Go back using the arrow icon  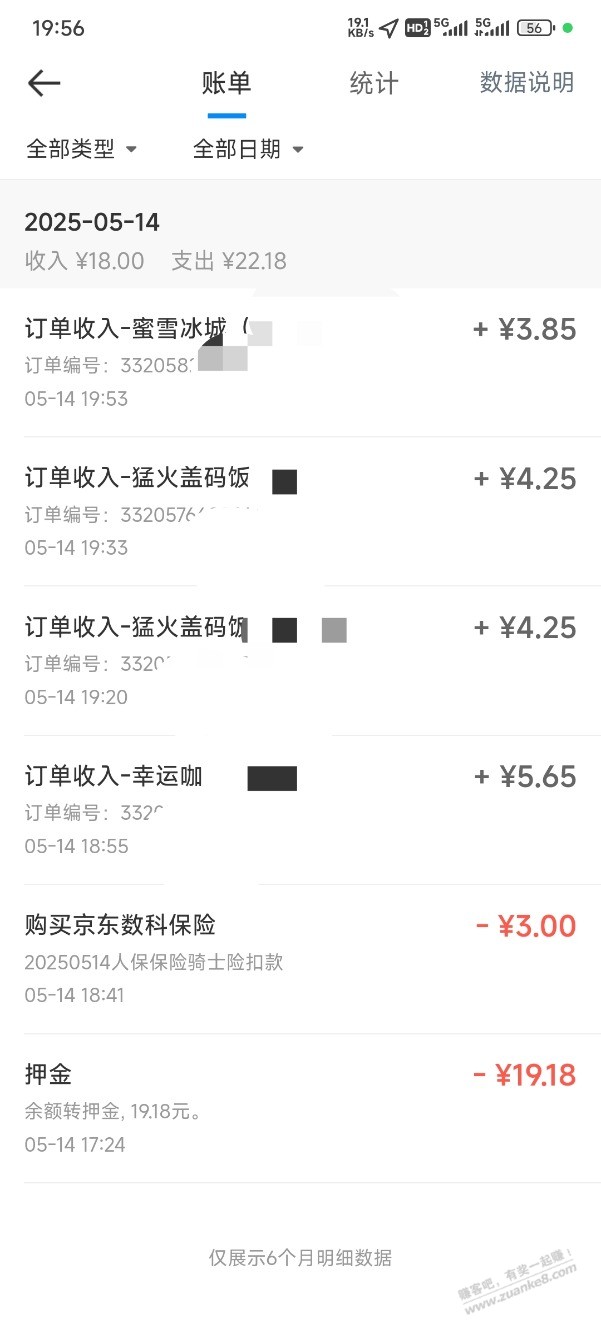pos(44,84)
